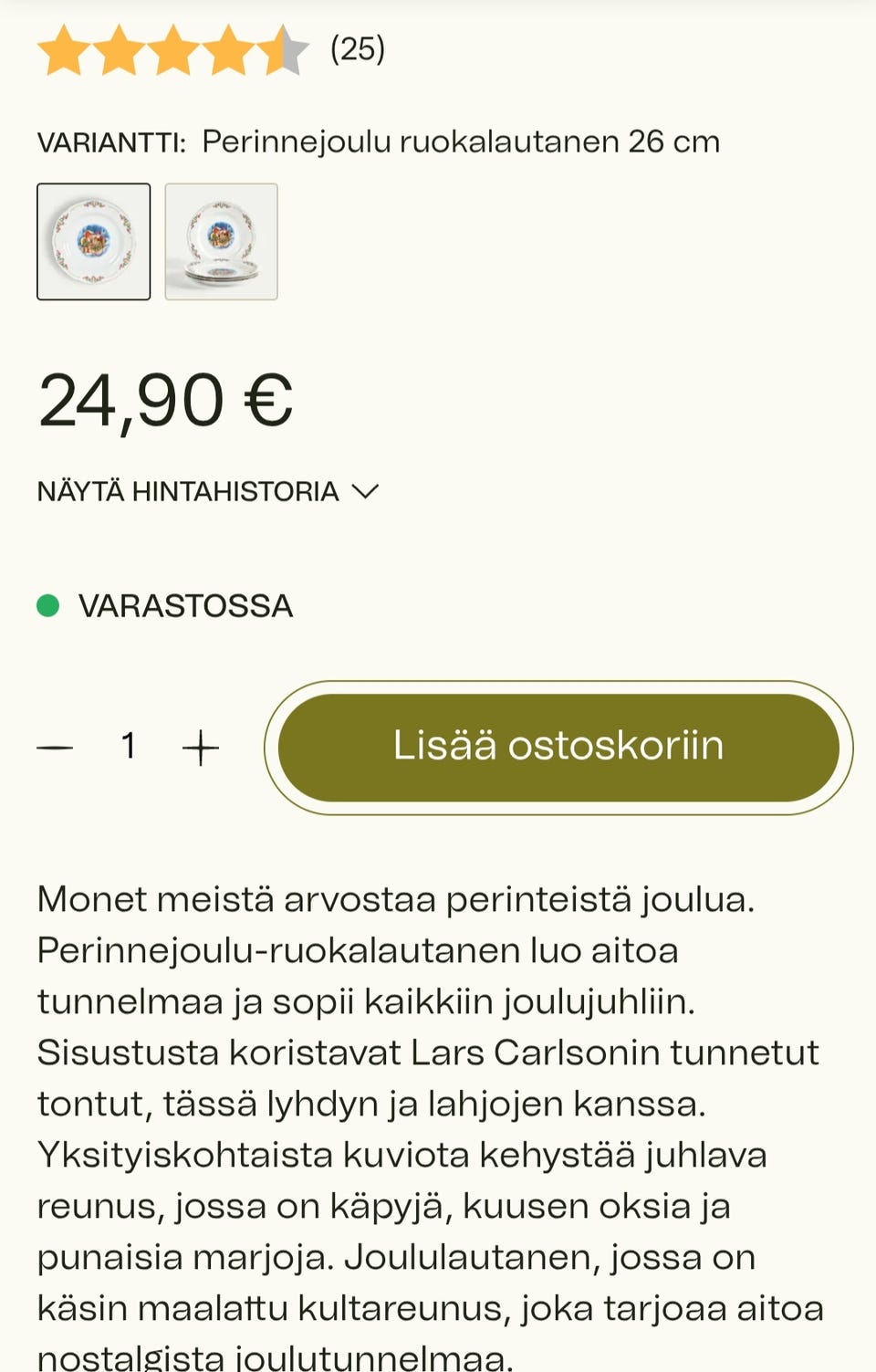The height and width of the screenshot is (1372, 876).
Task: Click Lisää ostoskoriin to add to cart
Action: tap(557, 746)
